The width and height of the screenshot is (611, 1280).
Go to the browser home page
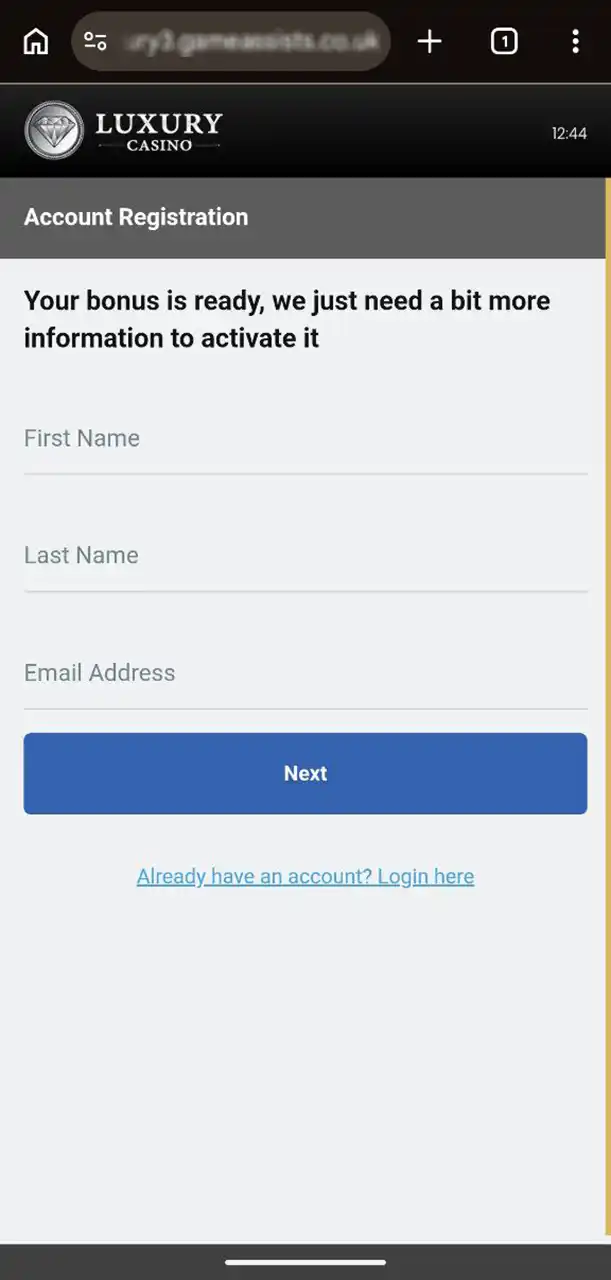point(36,41)
